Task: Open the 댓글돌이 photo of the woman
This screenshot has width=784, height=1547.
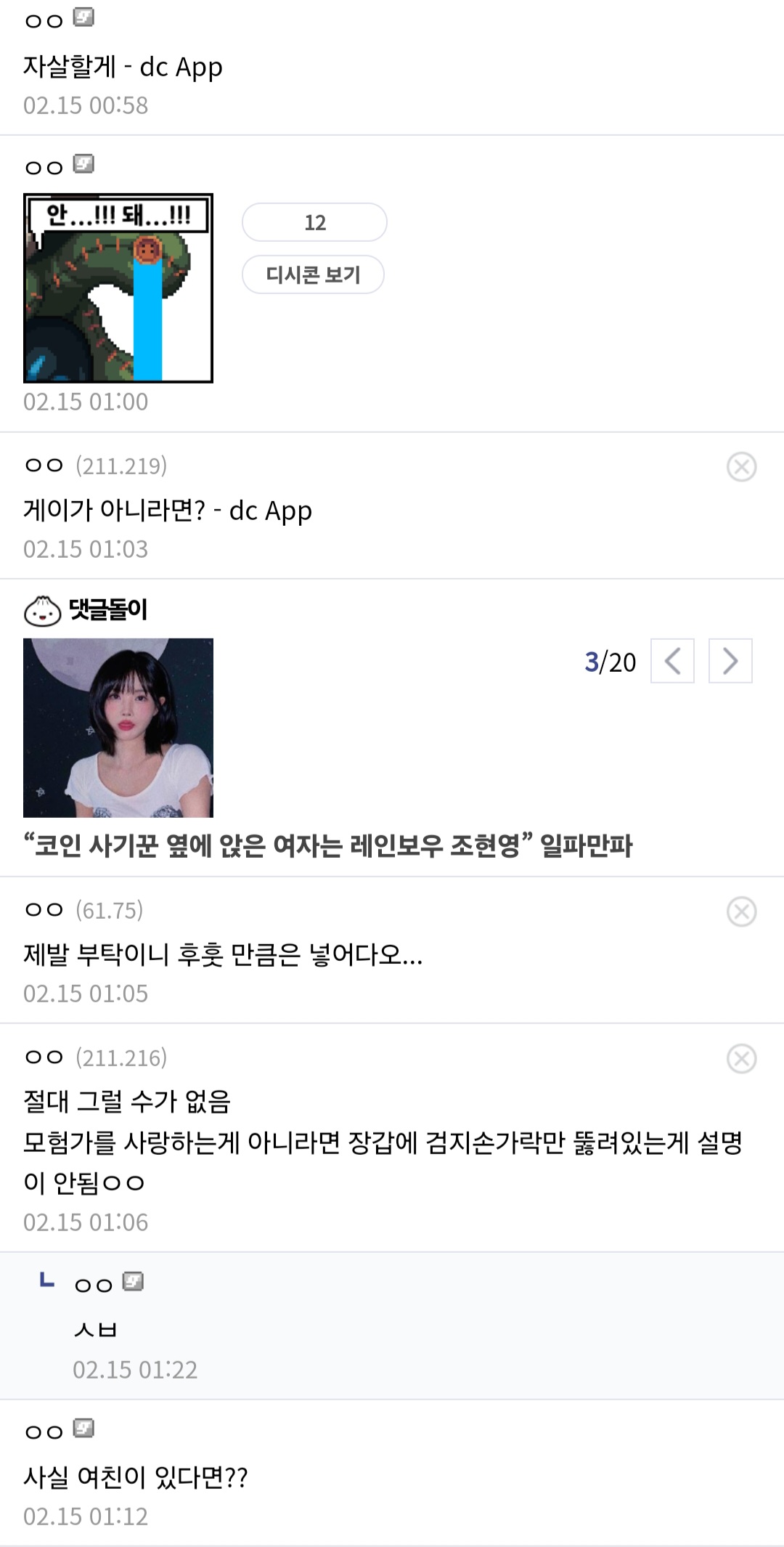Action: [118, 728]
